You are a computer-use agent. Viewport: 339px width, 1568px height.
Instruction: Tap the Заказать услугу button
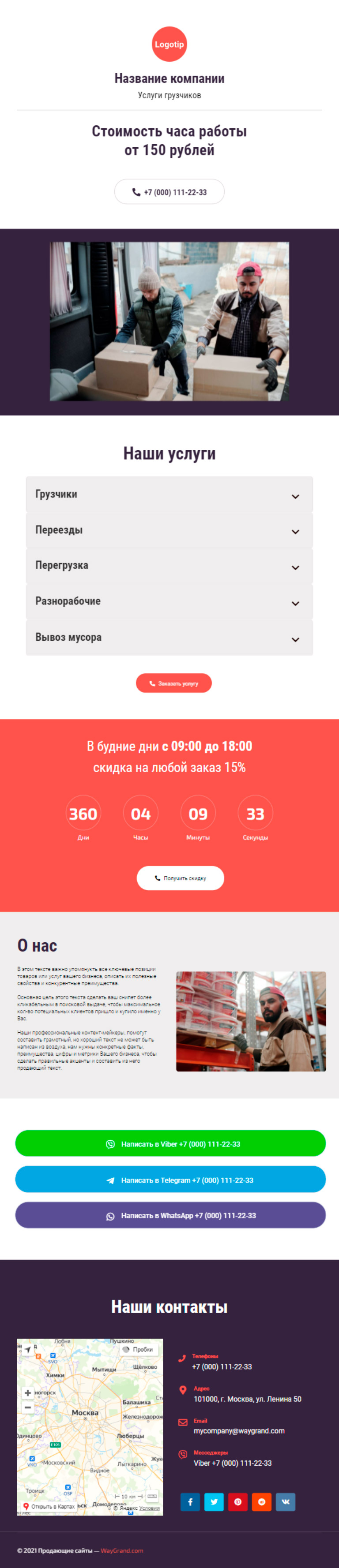(x=174, y=683)
